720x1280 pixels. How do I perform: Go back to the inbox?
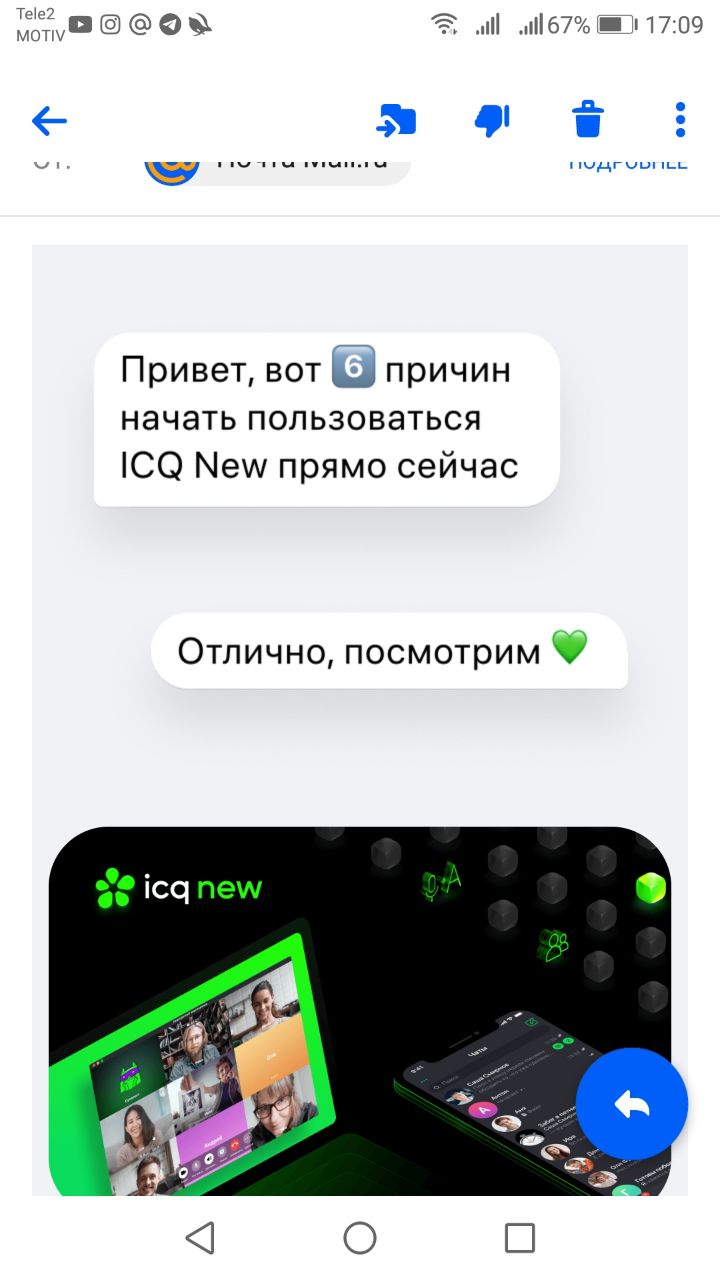pyautogui.click(x=49, y=121)
